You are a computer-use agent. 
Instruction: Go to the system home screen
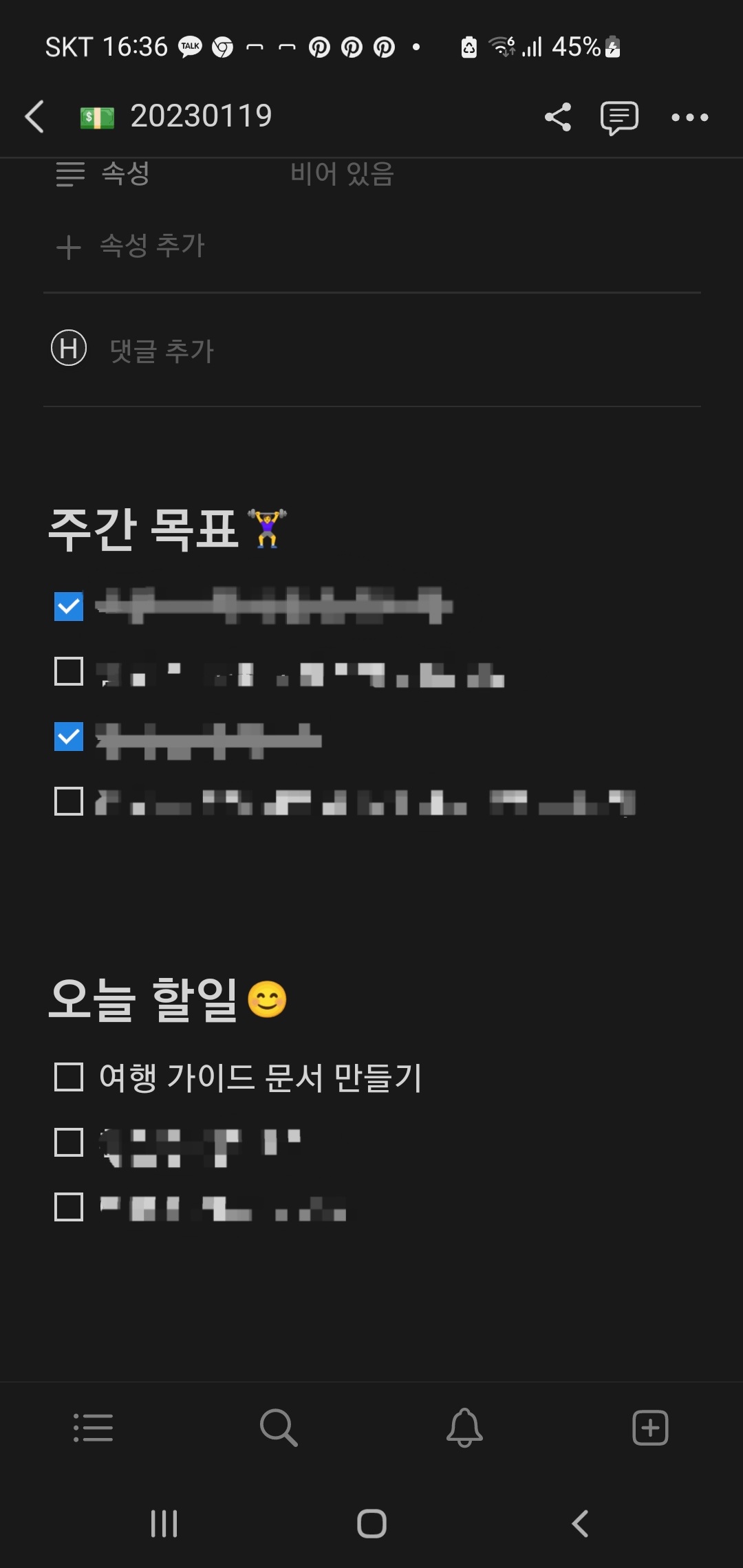tap(371, 1524)
